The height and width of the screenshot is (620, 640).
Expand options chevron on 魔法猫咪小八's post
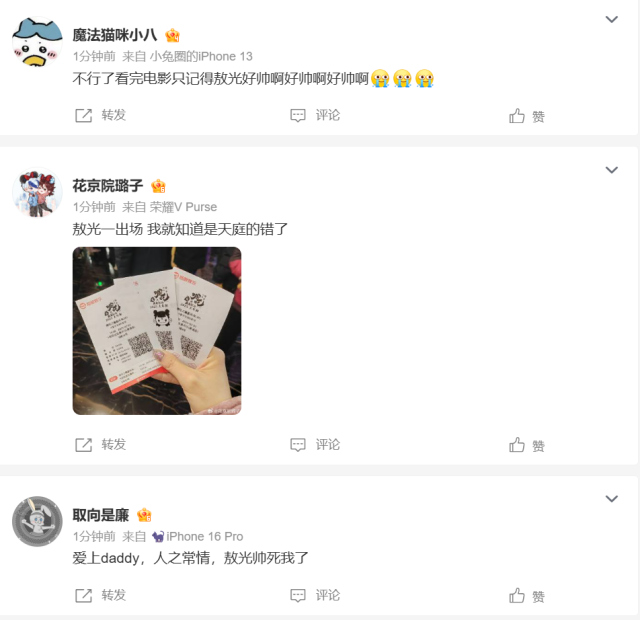[x=612, y=19]
